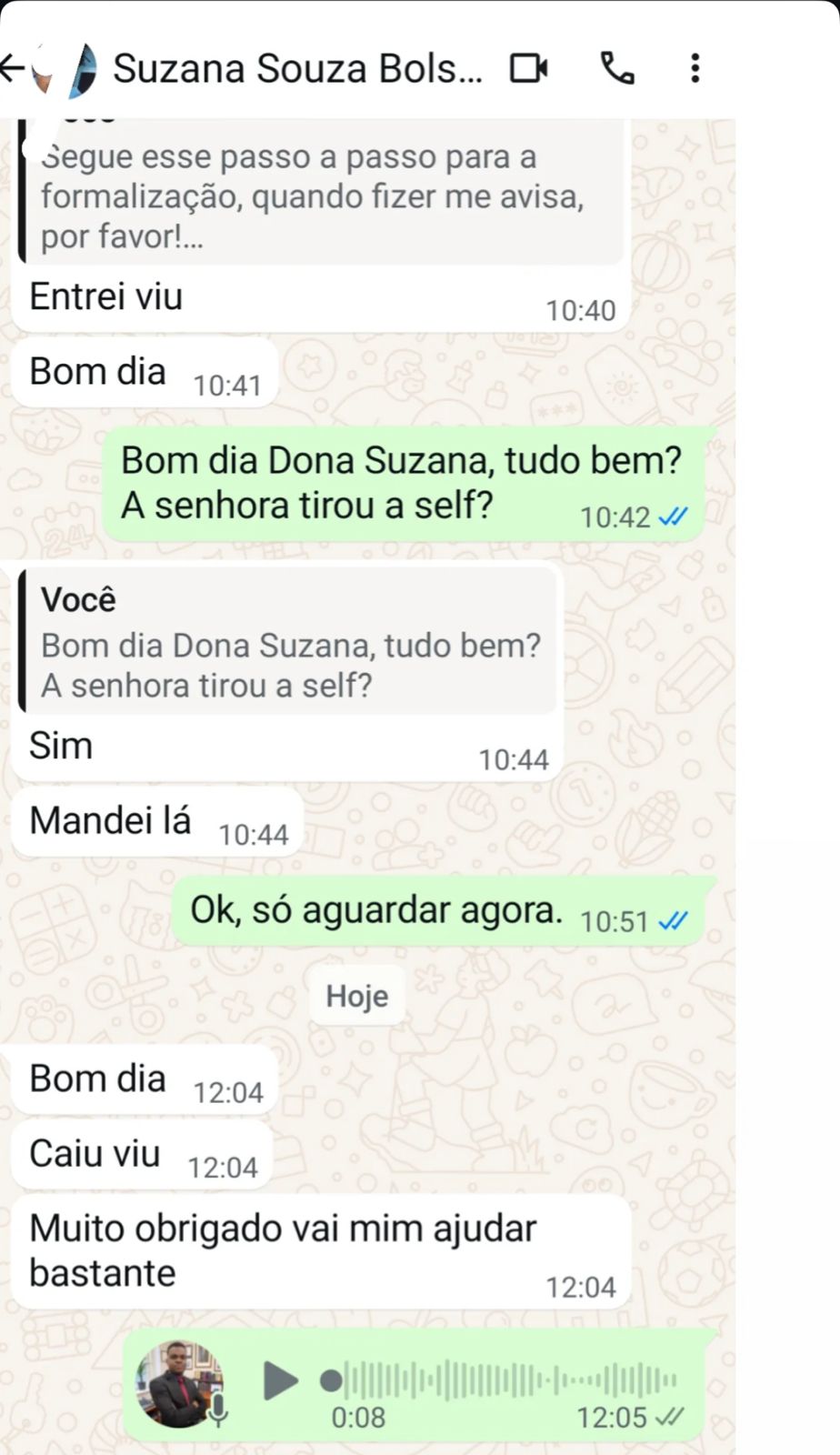Click the sender avatar on the audio message
Viewport: 840px width, 1455px height.
pos(180,1380)
